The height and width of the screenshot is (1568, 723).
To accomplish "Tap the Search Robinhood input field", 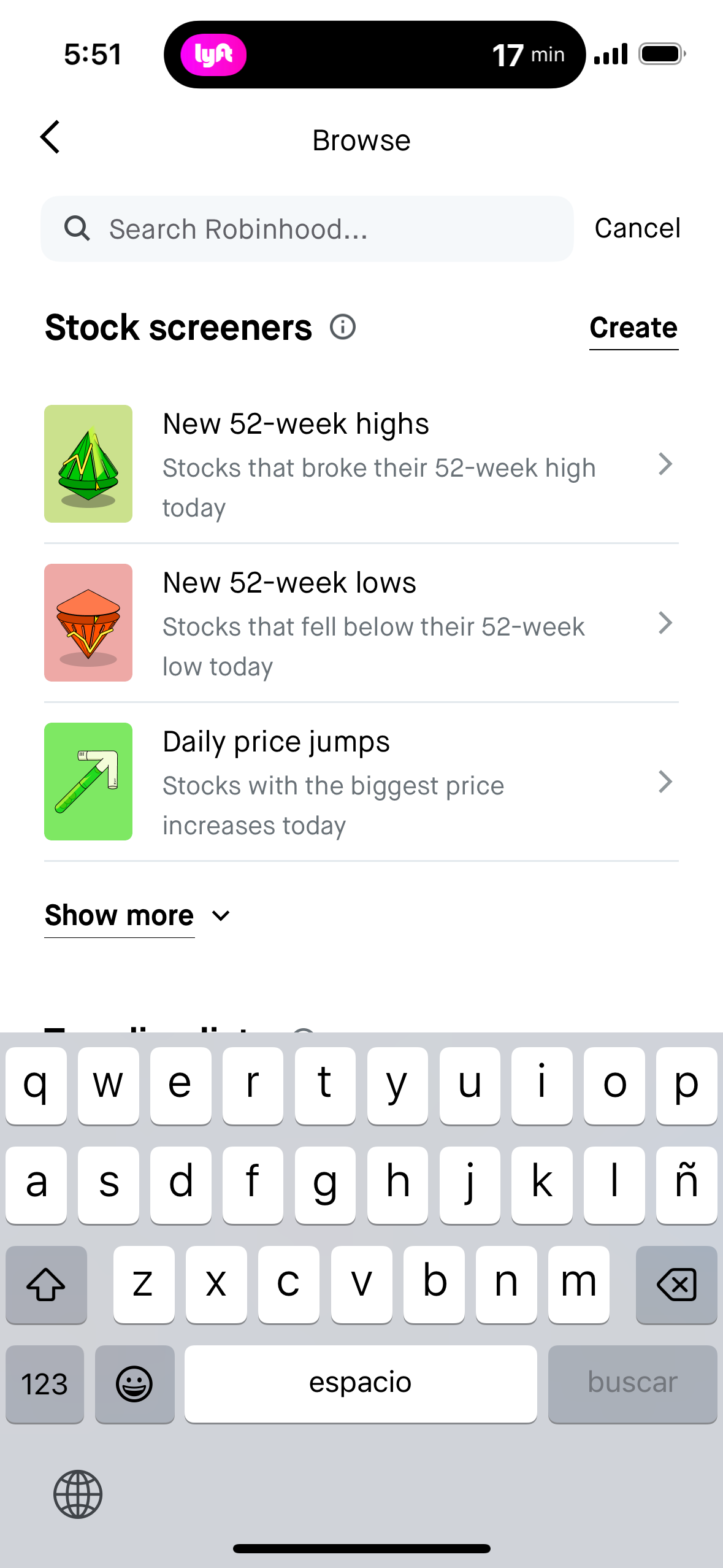I will pos(276,228).
